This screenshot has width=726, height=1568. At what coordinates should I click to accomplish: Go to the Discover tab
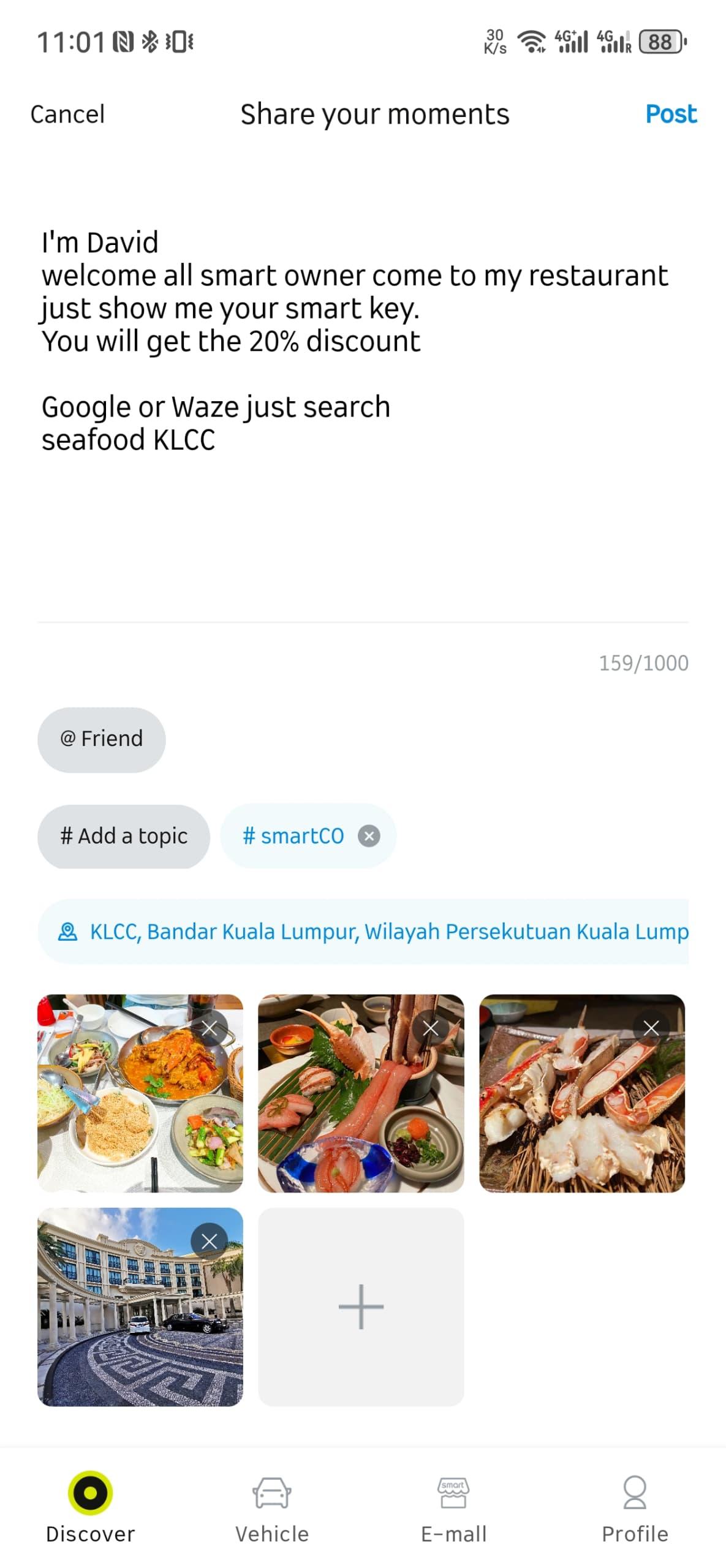90,1507
